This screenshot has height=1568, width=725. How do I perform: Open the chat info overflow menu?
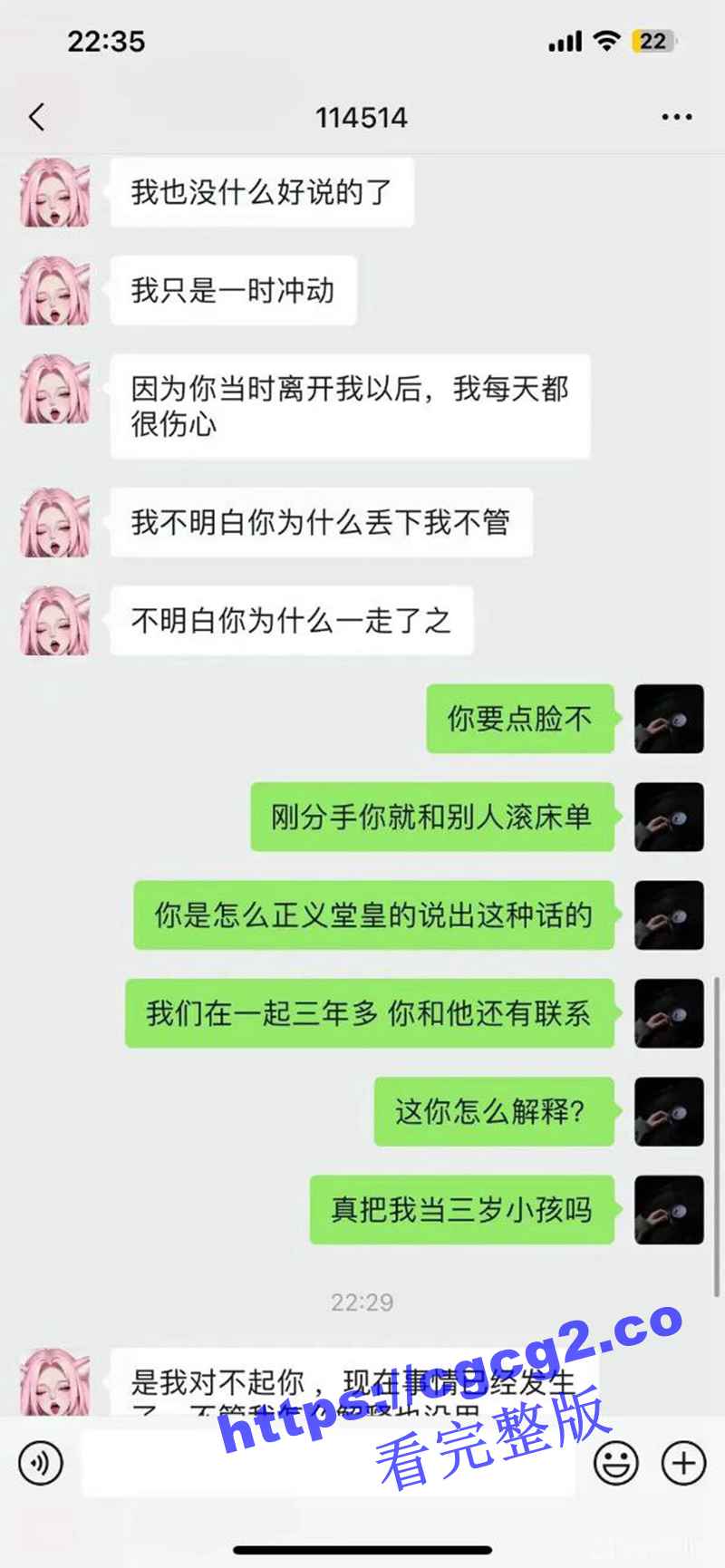pyautogui.click(x=676, y=117)
